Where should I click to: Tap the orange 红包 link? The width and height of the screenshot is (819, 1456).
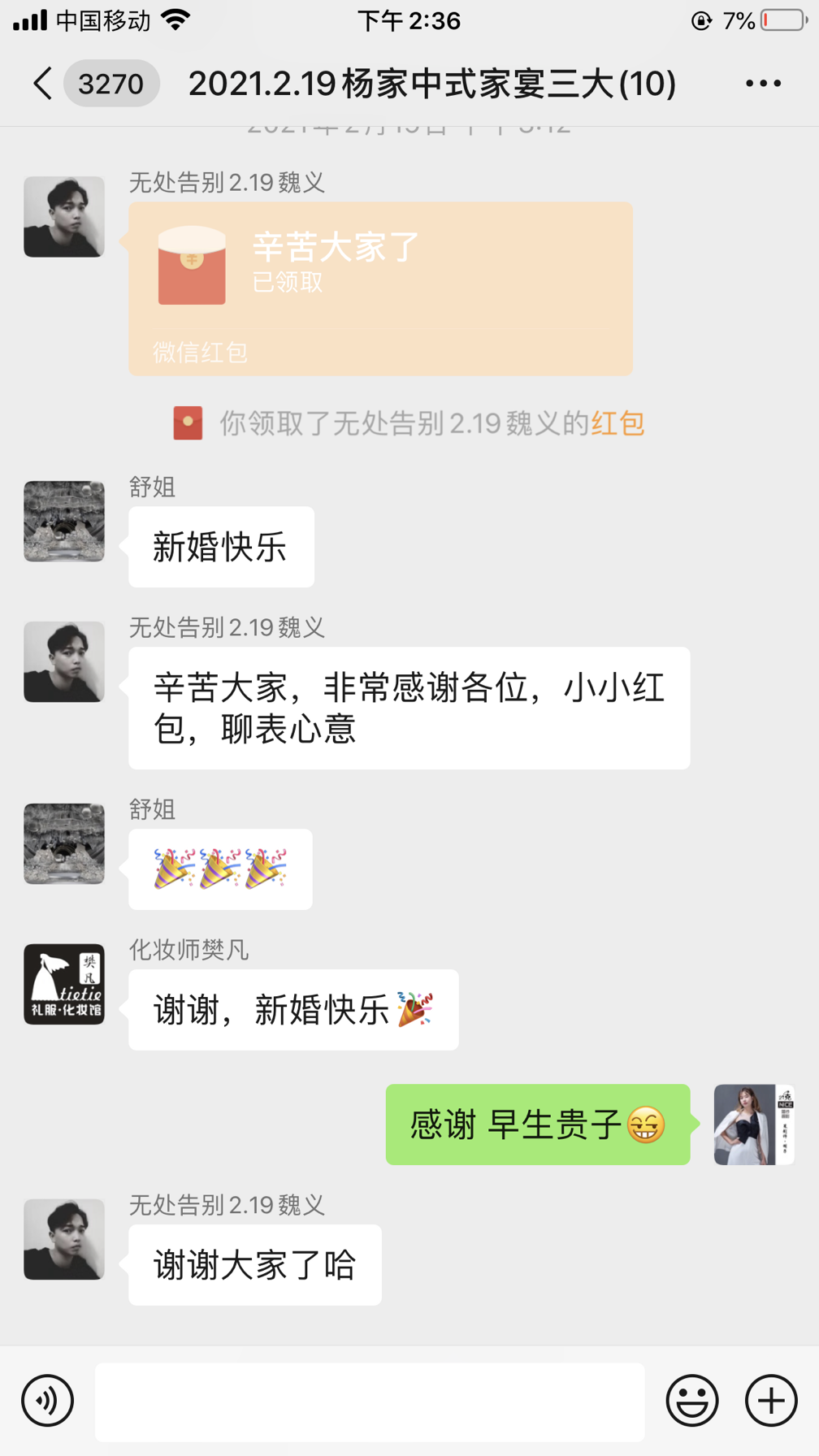coord(617,423)
